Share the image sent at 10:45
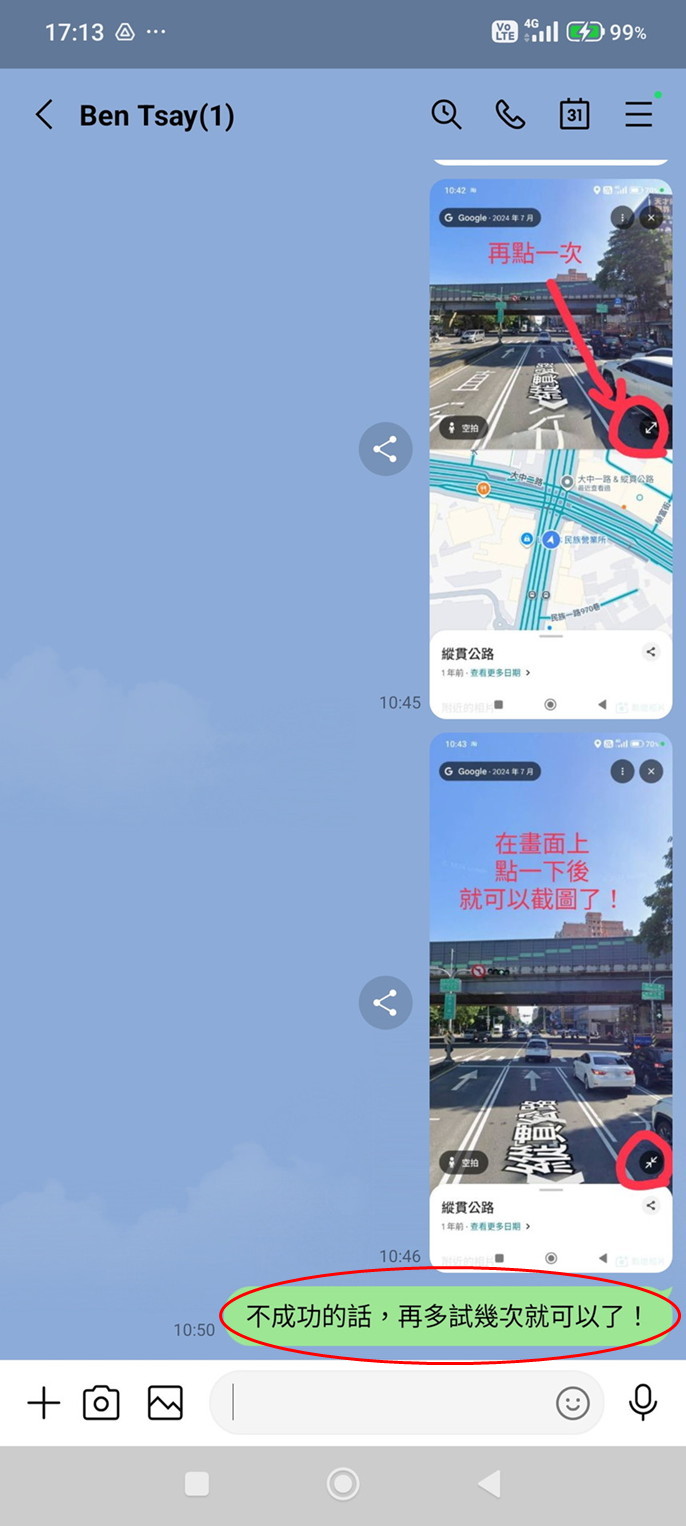Viewport: 686px width, 1526px height. point(385,449)
